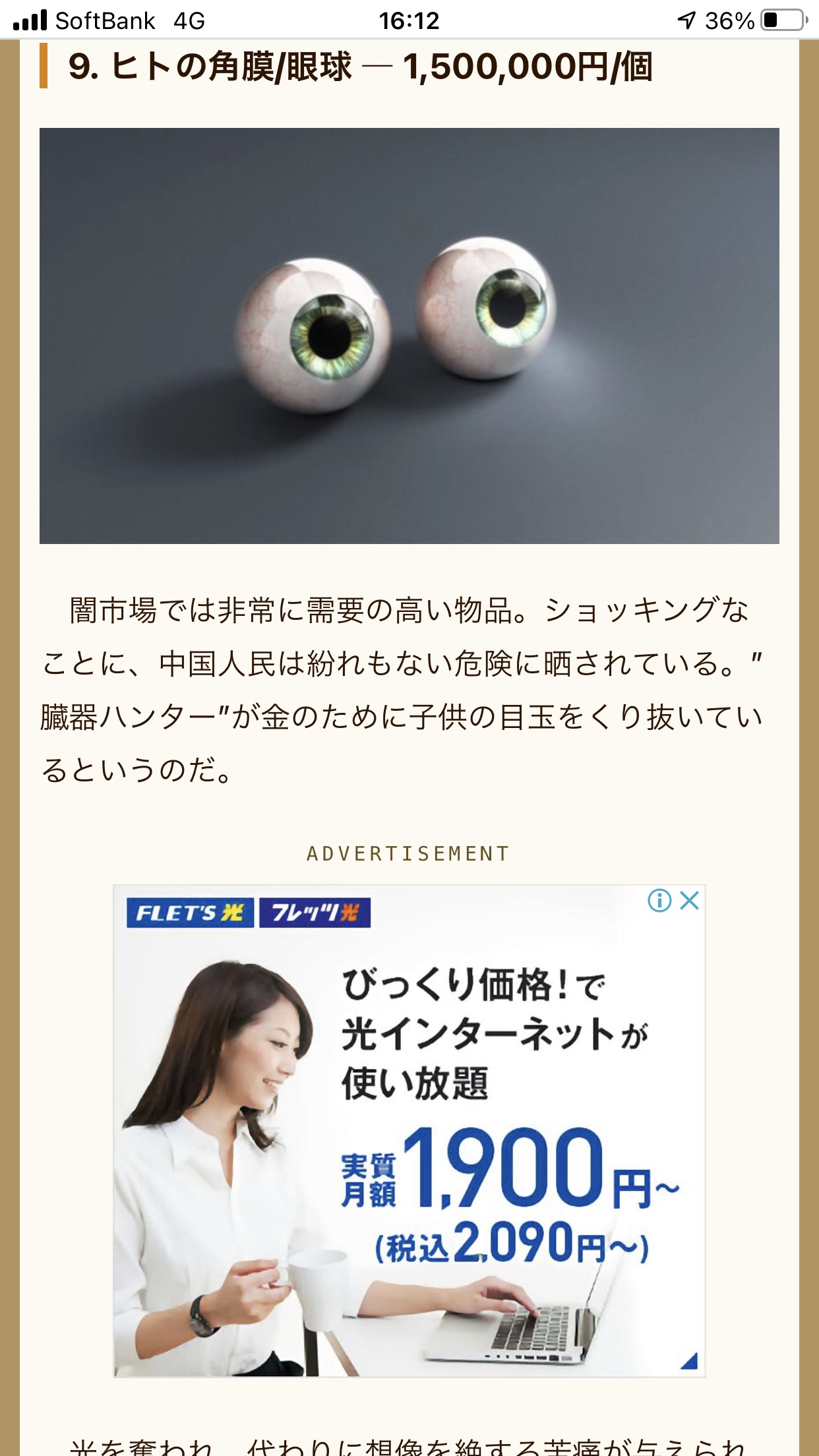Open the FLET'S 光 internet advertisement banner
This screenshot has height=1456, width=819.
tap(409, 1131)
